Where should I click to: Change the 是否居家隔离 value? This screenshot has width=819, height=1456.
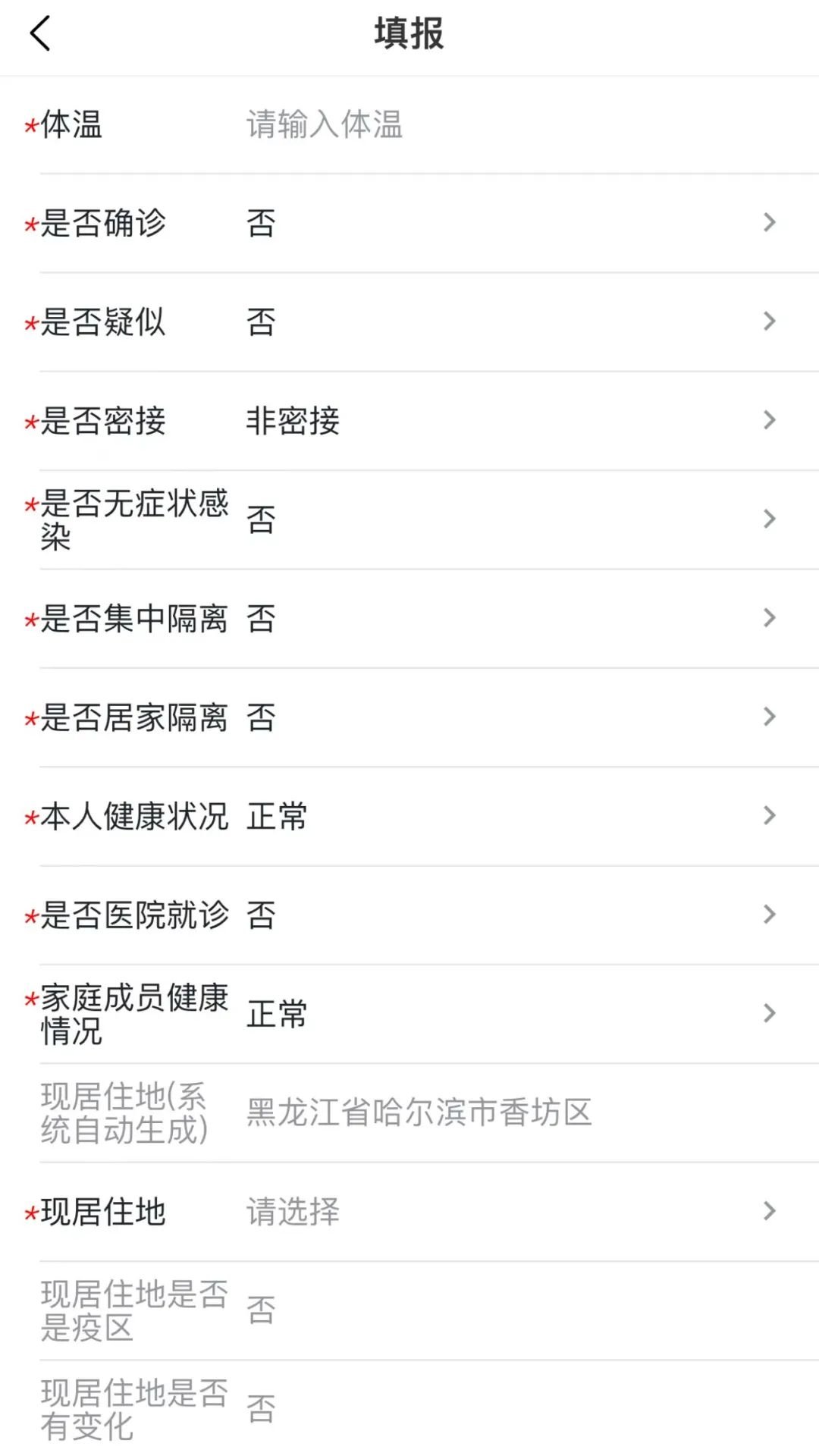[x=500, y=717]
